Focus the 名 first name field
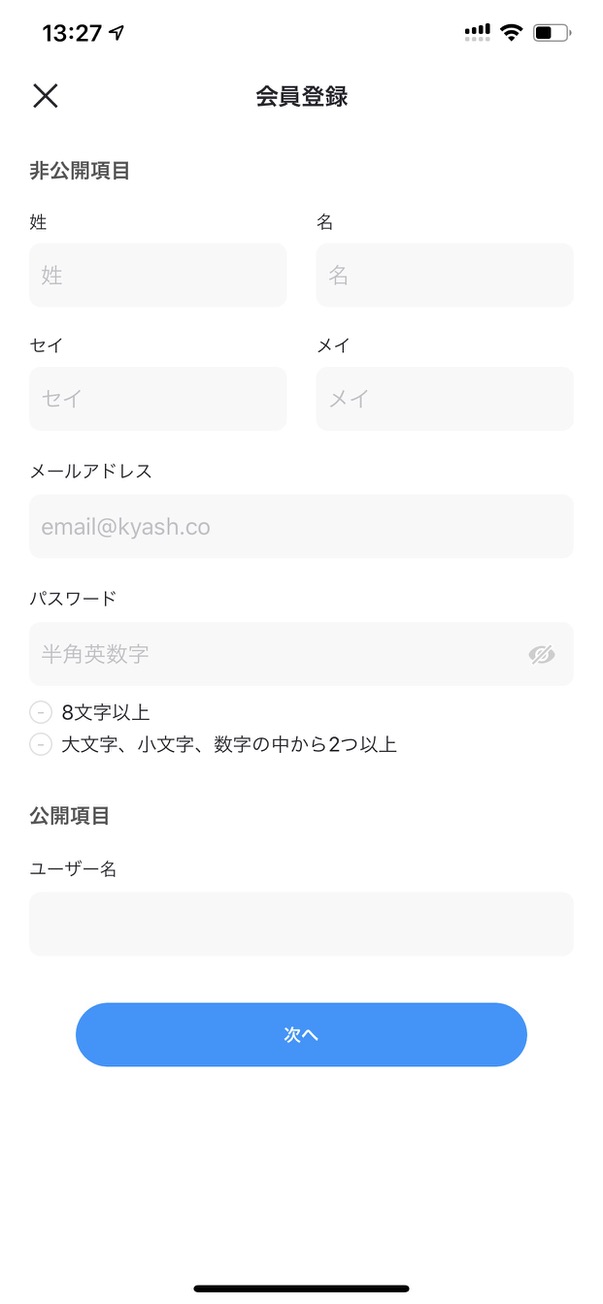603x1304 pixels. (445, 275)
